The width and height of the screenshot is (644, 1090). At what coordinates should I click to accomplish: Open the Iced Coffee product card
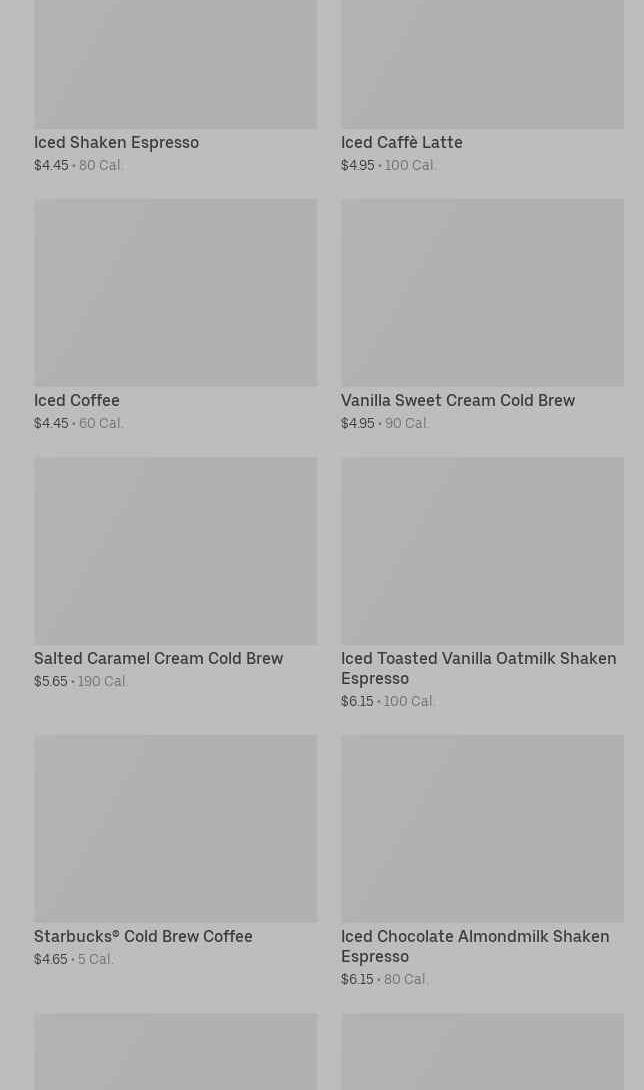tap(175, 315)
